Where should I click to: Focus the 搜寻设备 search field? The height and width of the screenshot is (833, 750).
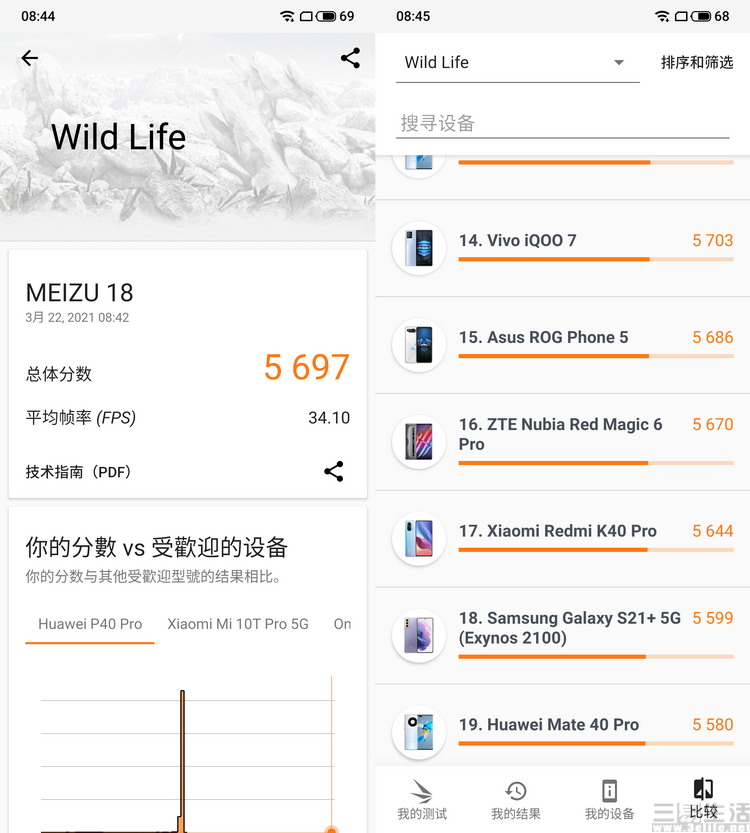(563, 123)
